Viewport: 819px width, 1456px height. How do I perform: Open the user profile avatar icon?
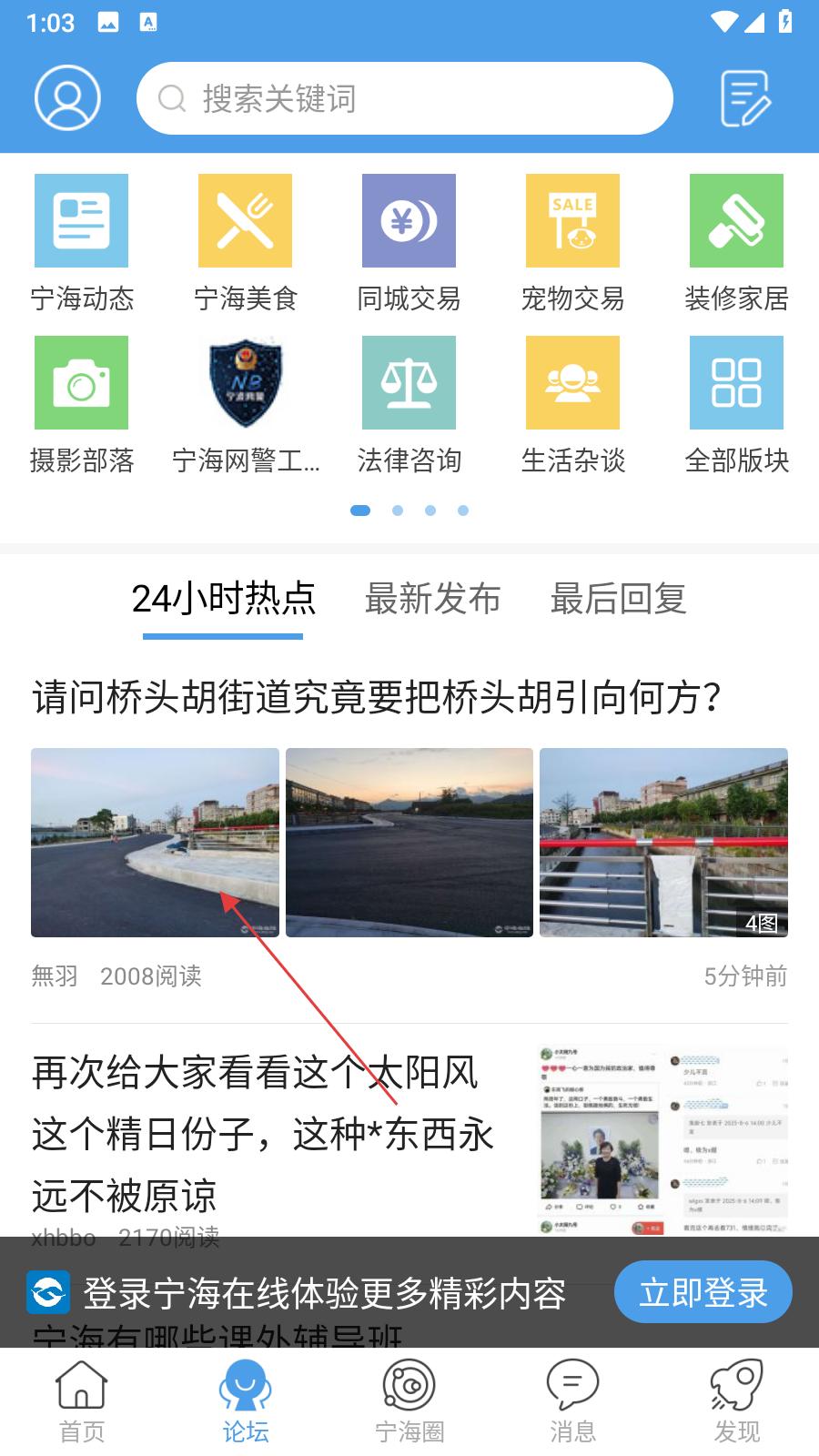click(x=67, y=98)
